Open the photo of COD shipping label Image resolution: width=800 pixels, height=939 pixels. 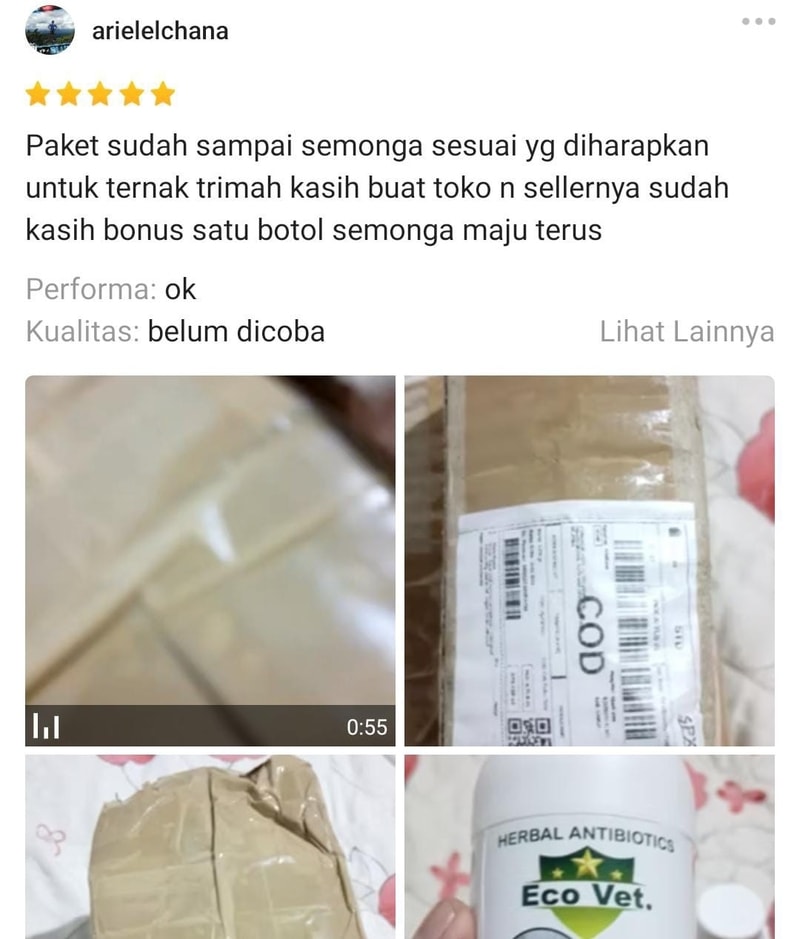(589, 560)
